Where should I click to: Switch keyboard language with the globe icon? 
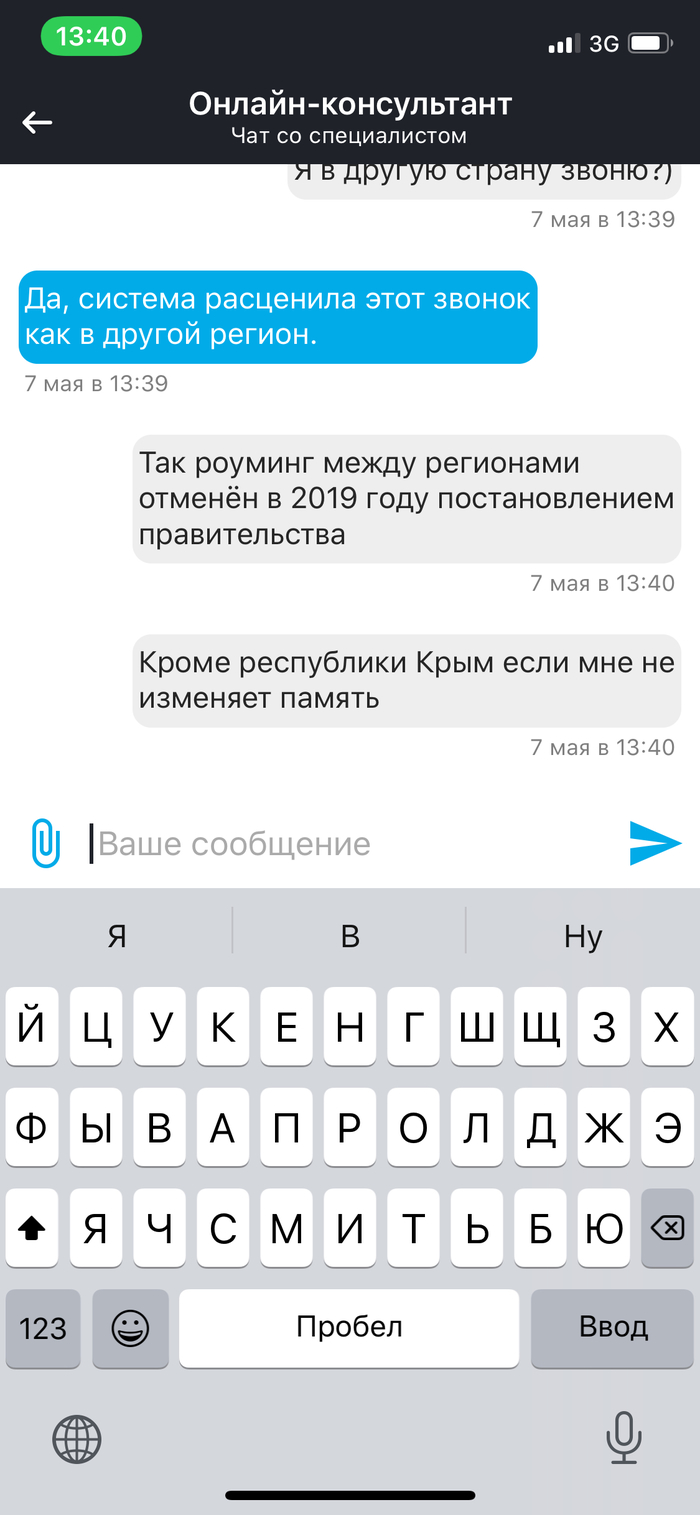77,1440
